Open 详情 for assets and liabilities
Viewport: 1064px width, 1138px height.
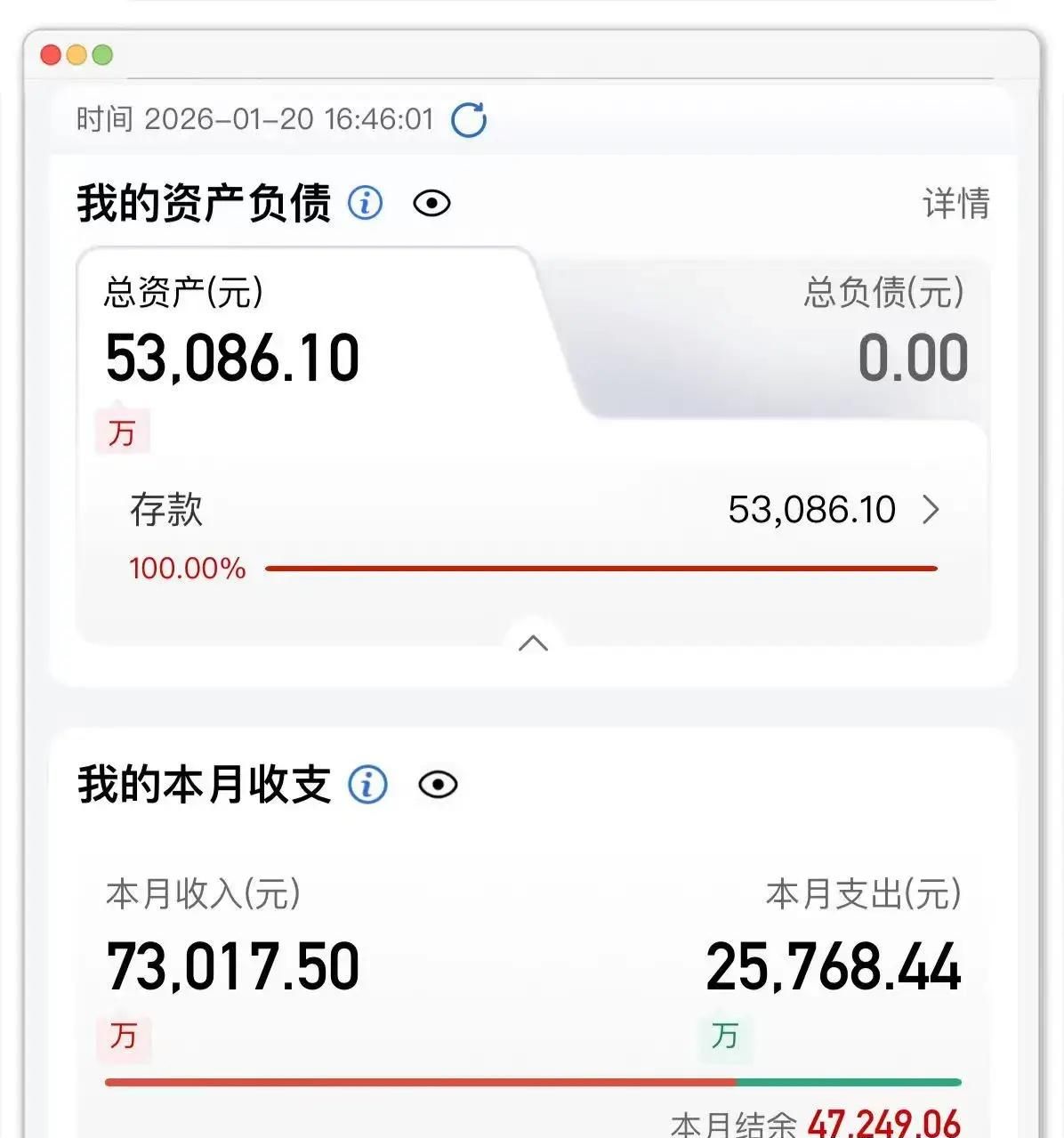(x=955, y=204)
